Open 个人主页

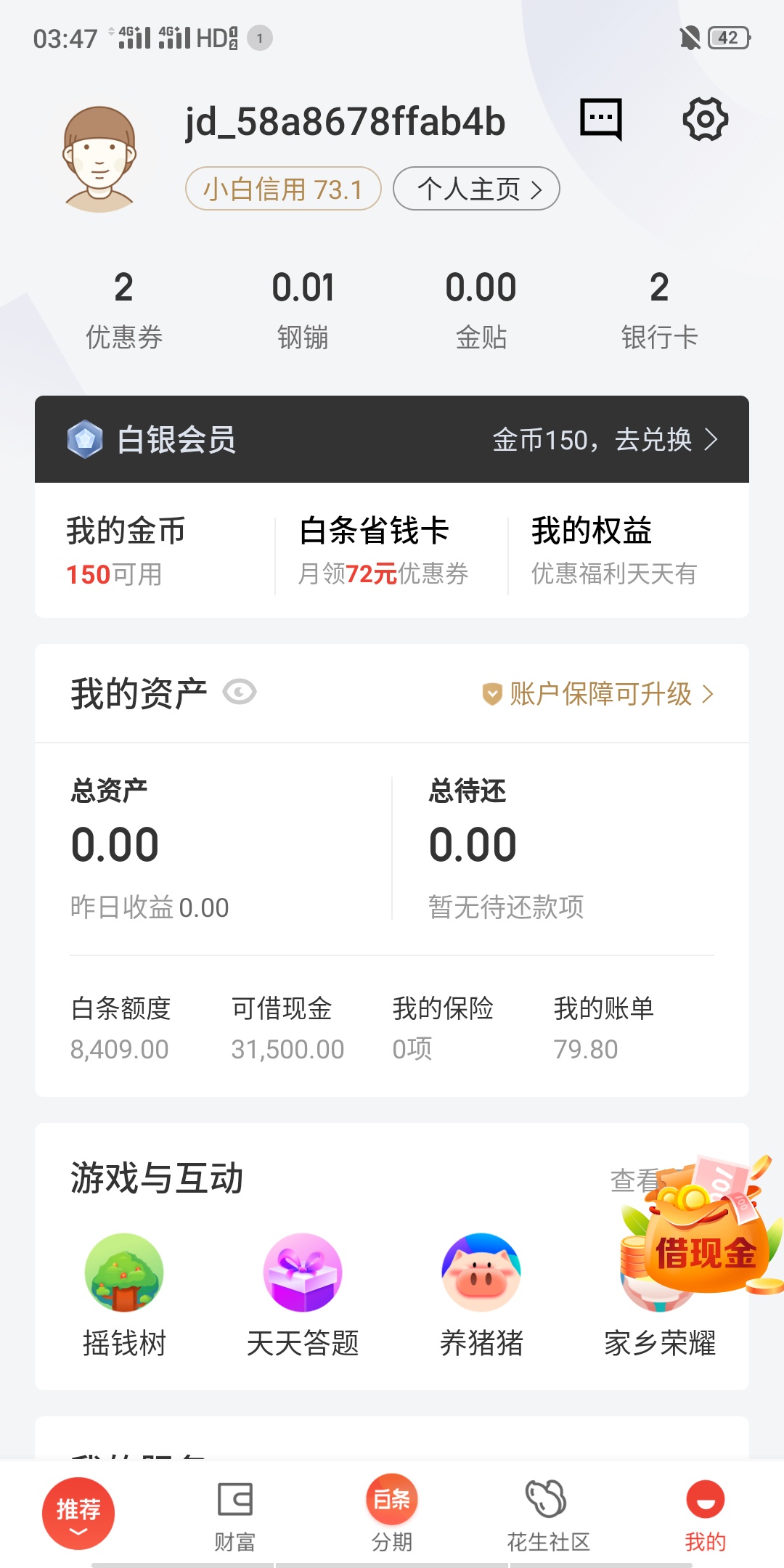click(x=476, y=189)
